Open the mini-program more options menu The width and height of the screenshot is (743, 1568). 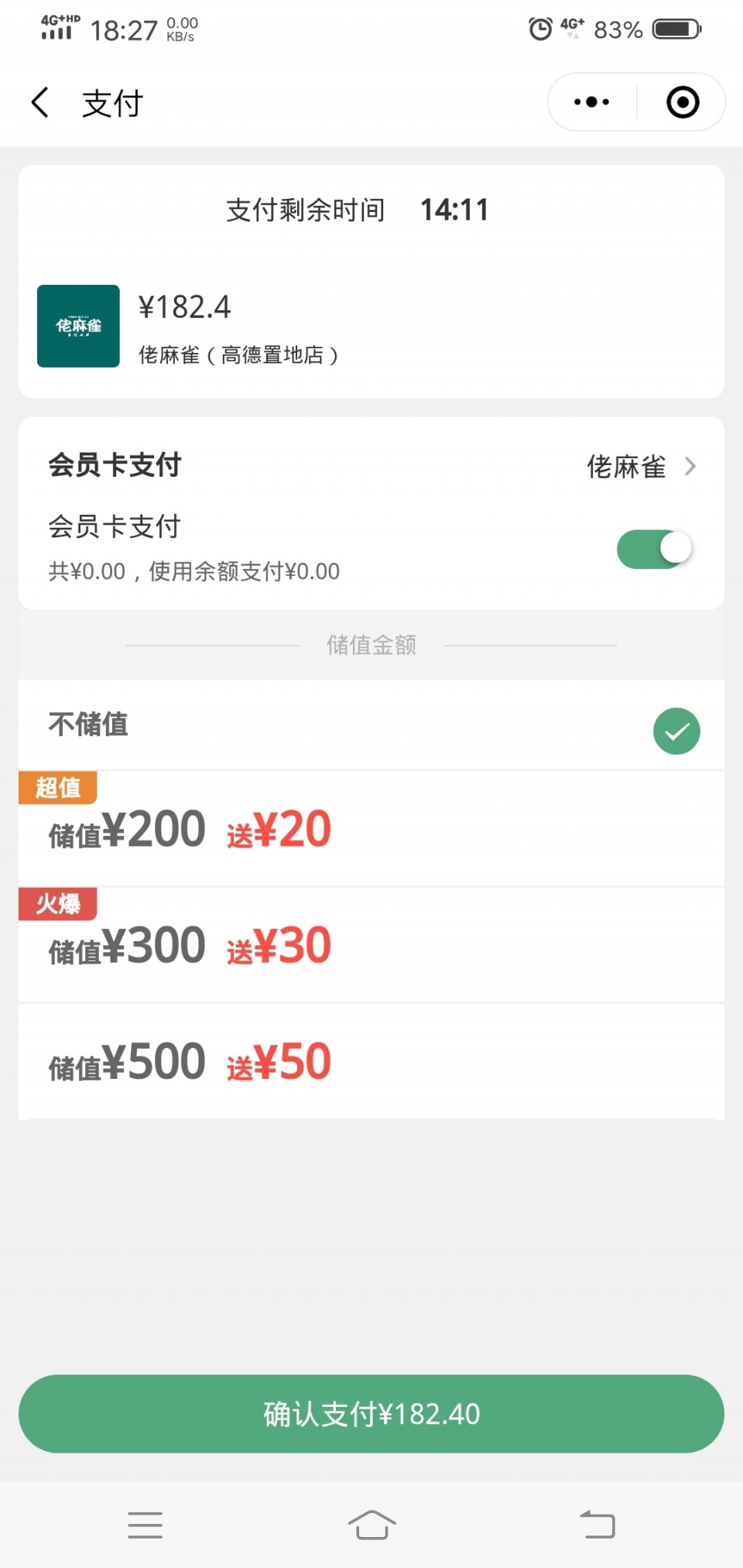pos(590,101)
